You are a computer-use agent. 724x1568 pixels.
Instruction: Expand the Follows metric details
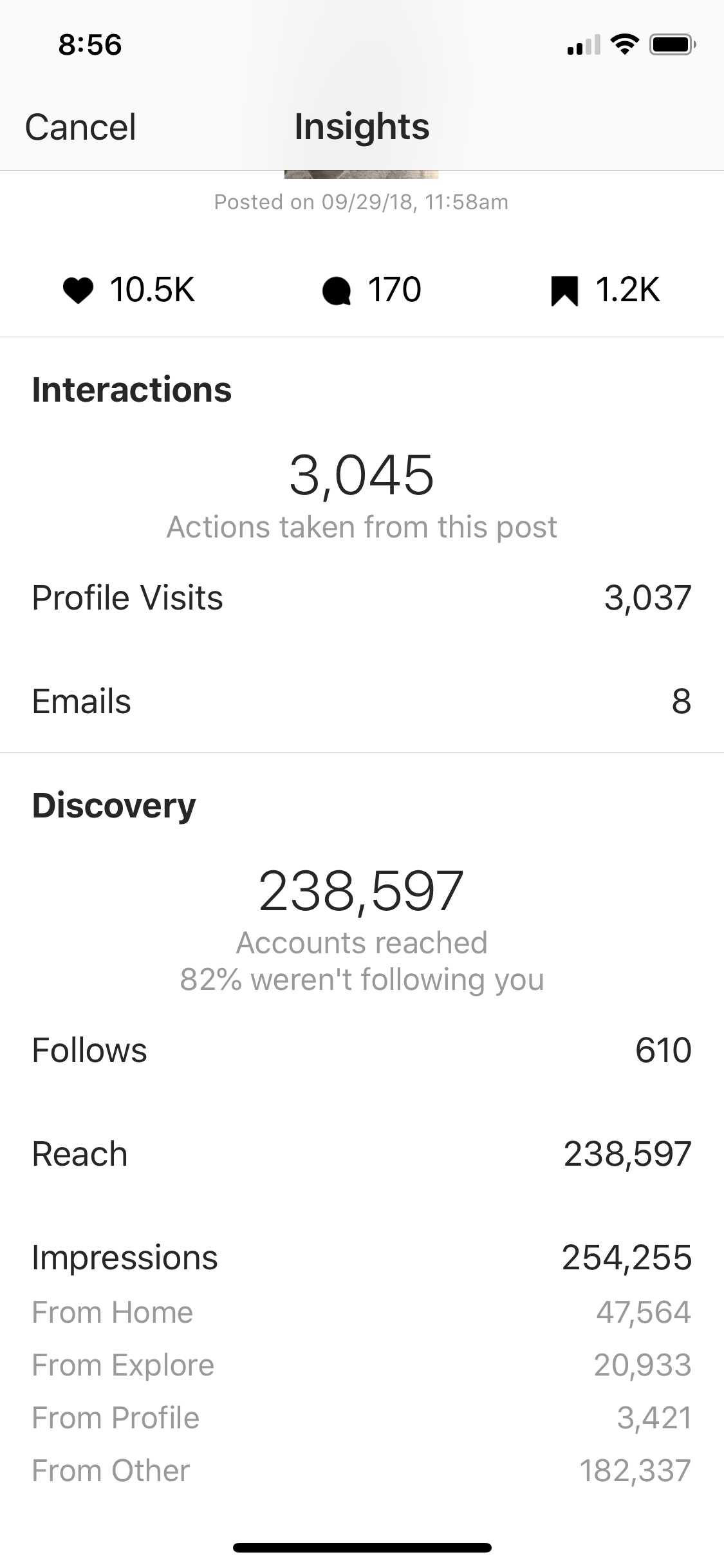click(x=362, y=1049)
